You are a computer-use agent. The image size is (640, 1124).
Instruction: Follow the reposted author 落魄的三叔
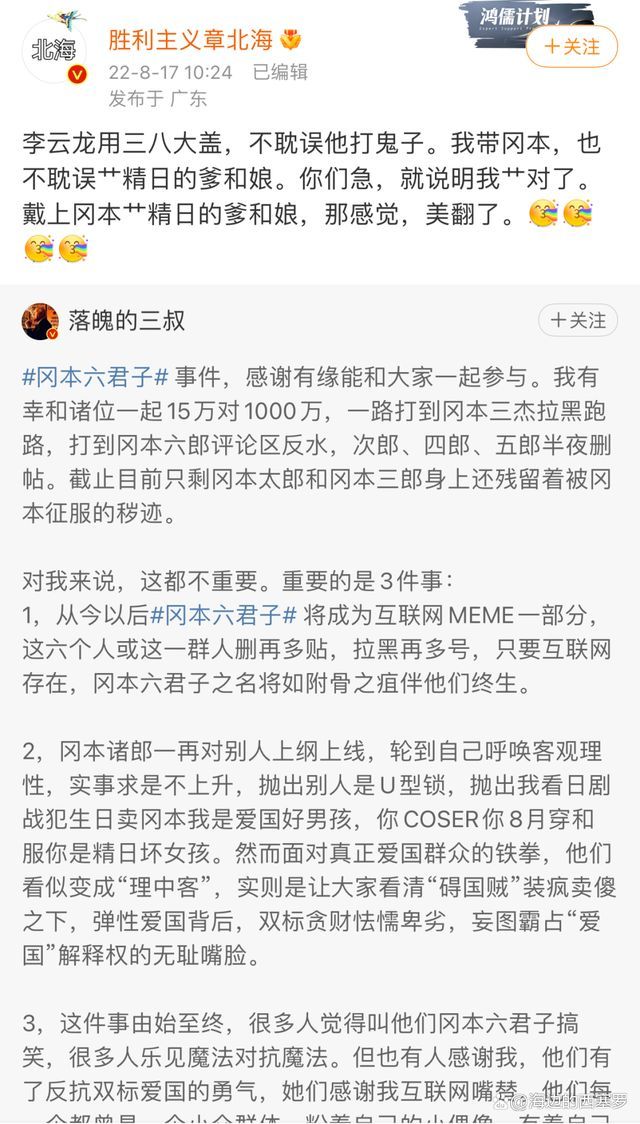pos(577,320)
